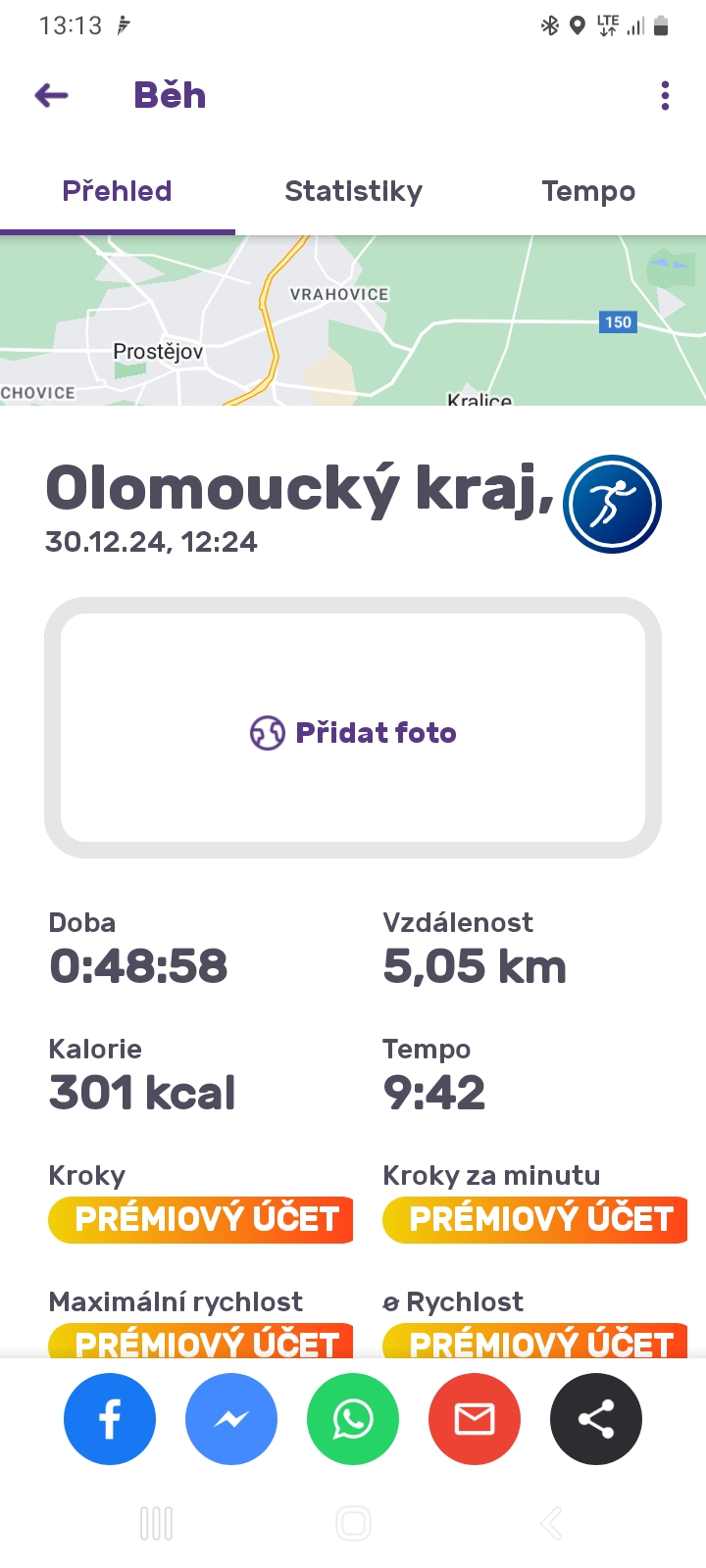The image size is (706, 1568).
Task: Open the three-dot overflow menu
Action: 665,95
